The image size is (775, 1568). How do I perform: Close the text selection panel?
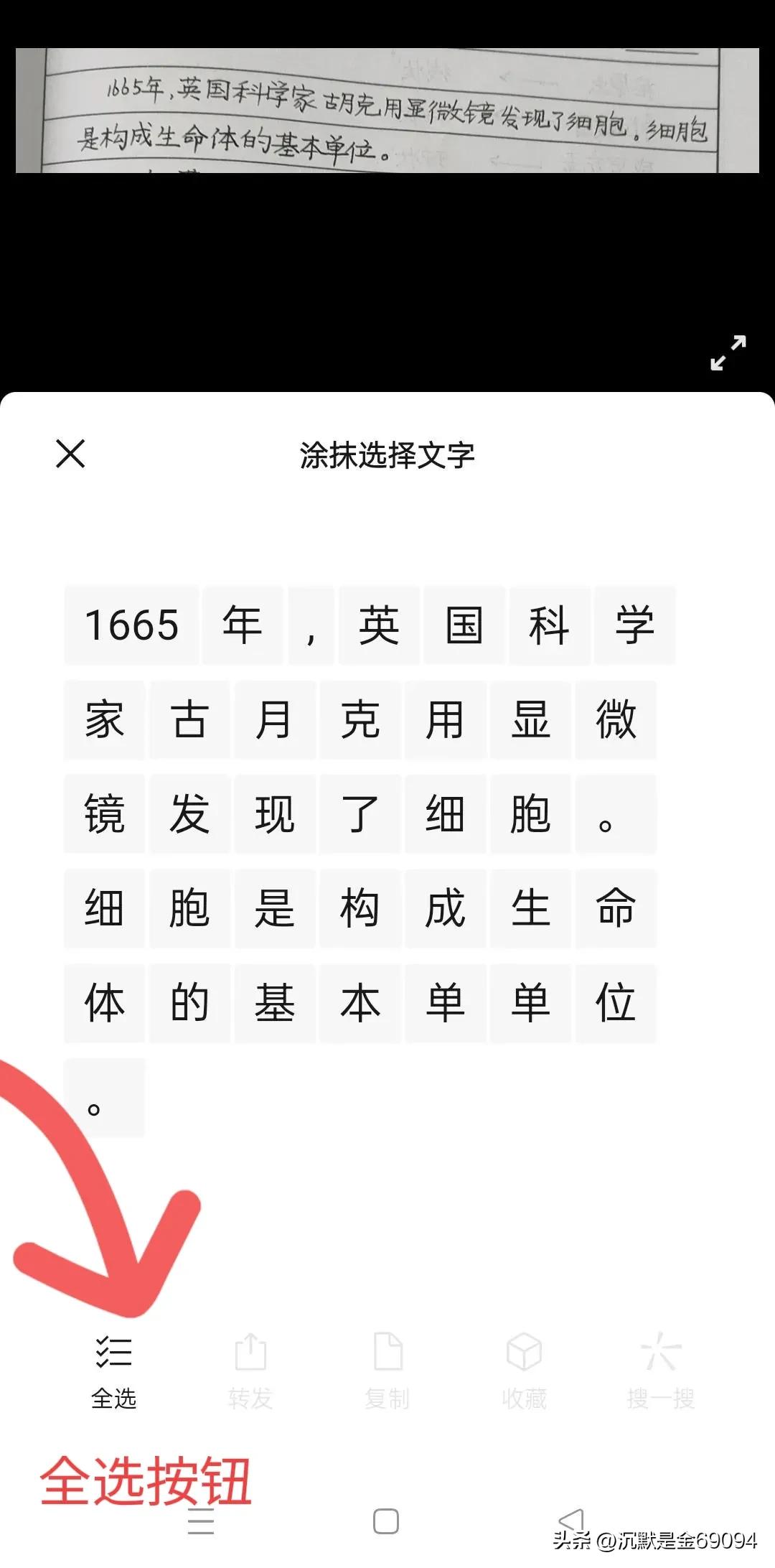pos(70,454)
